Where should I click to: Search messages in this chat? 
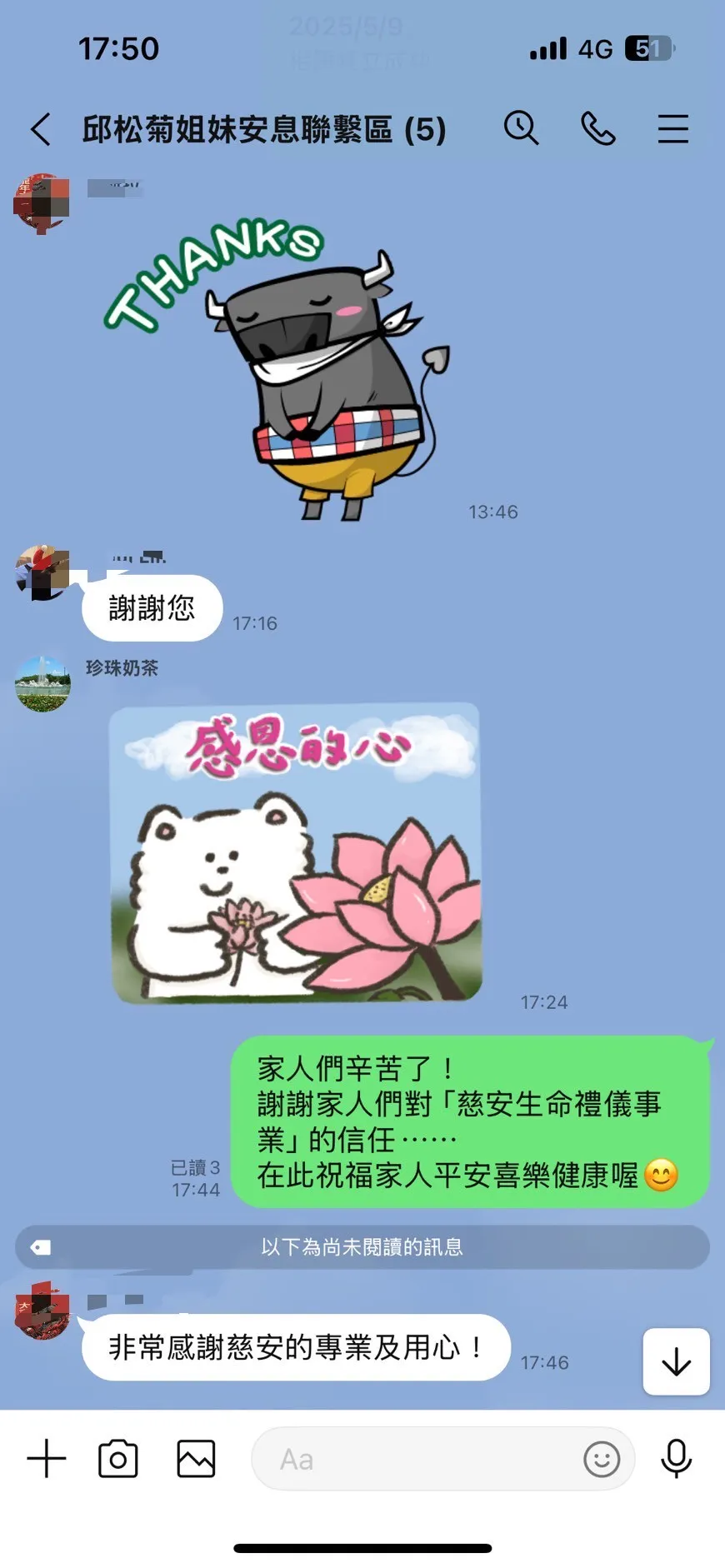click(522, 128)
